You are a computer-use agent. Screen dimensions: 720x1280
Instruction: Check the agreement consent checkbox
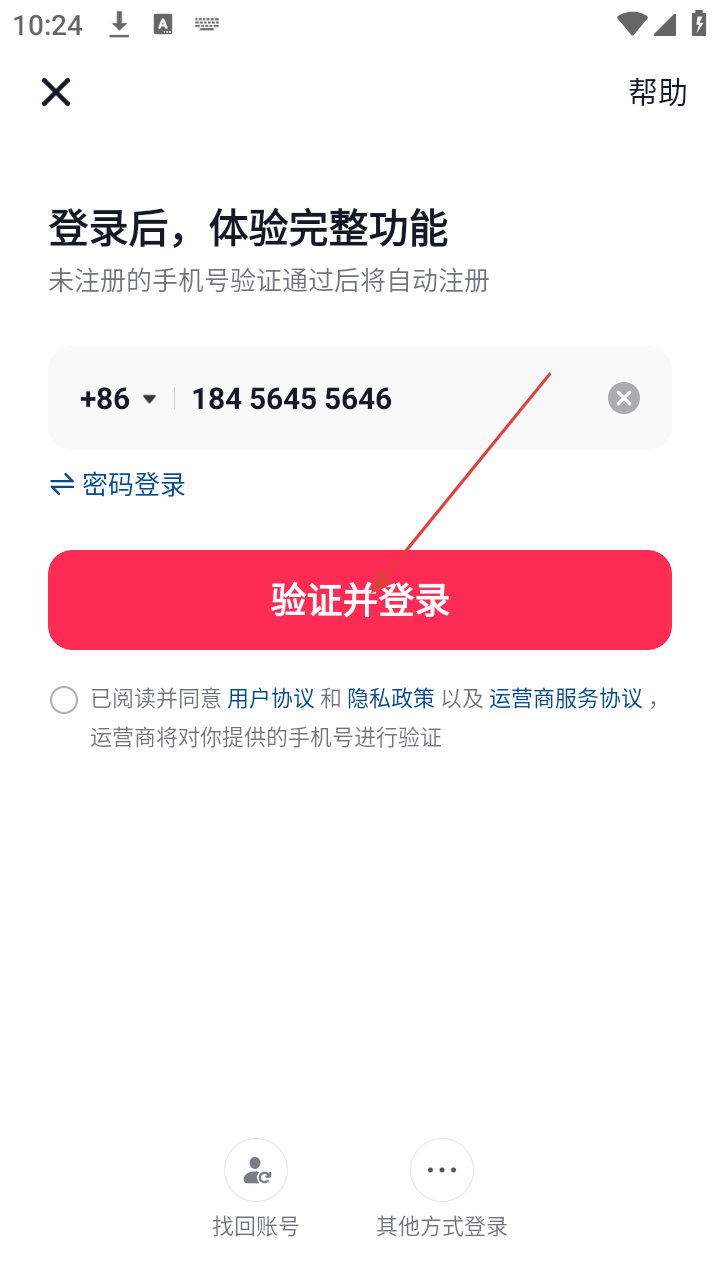(x=64, y=700)
